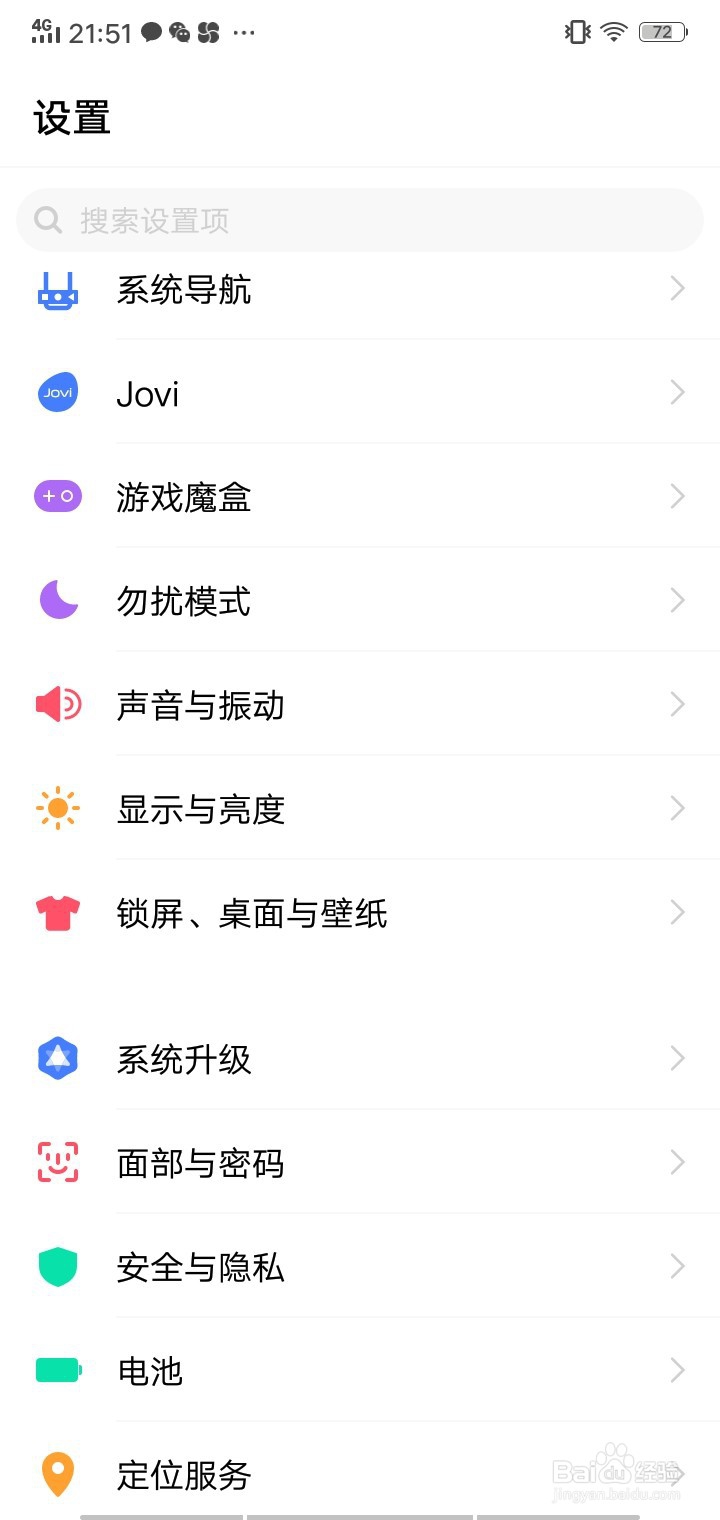Viewport: 720px width, 1520px height.
Task: Open 系统升级
Action: (360, 1059)
